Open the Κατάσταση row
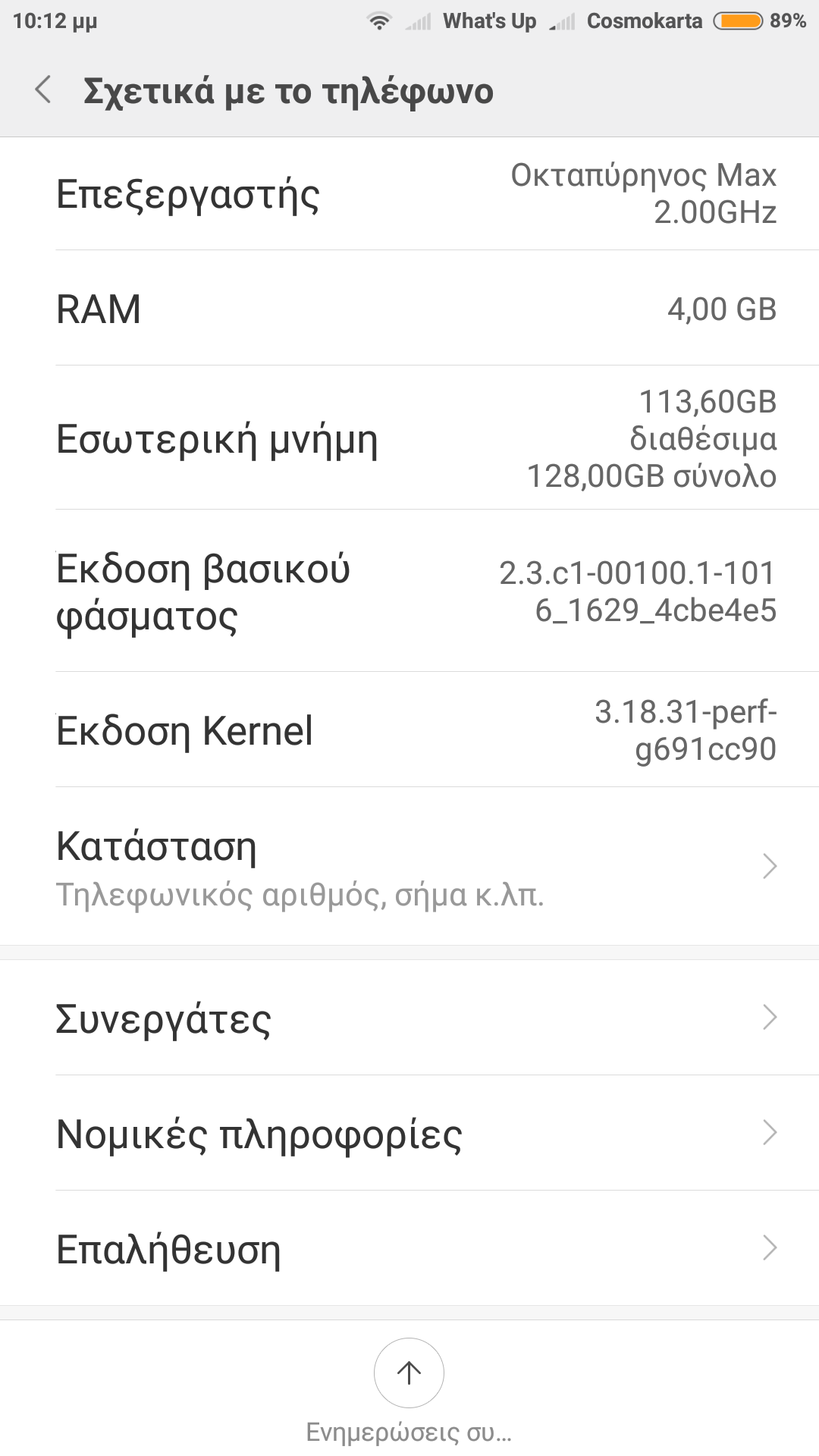Screen dimensions: 819x1456 409,867
